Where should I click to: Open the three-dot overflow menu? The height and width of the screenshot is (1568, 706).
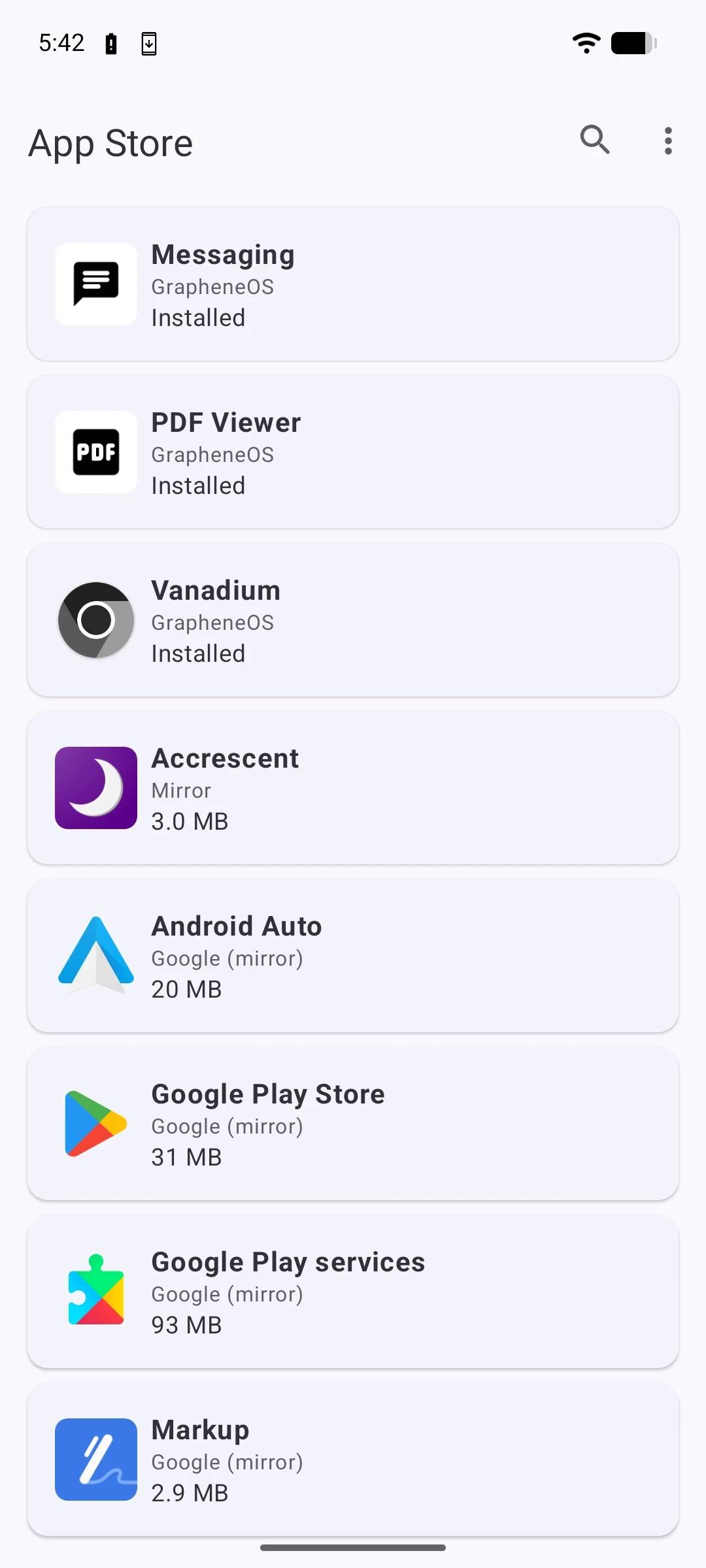coord(667,141)
